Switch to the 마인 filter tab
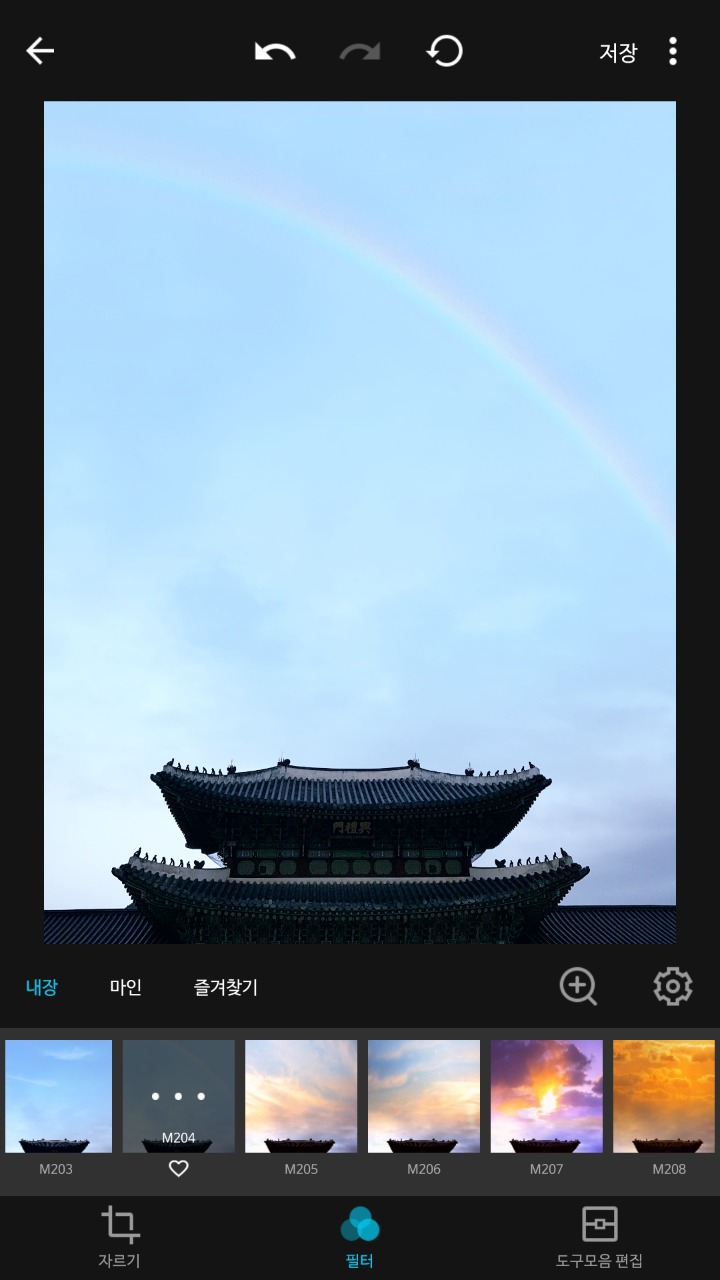The image size is (720, 1280). coord(126,987)
